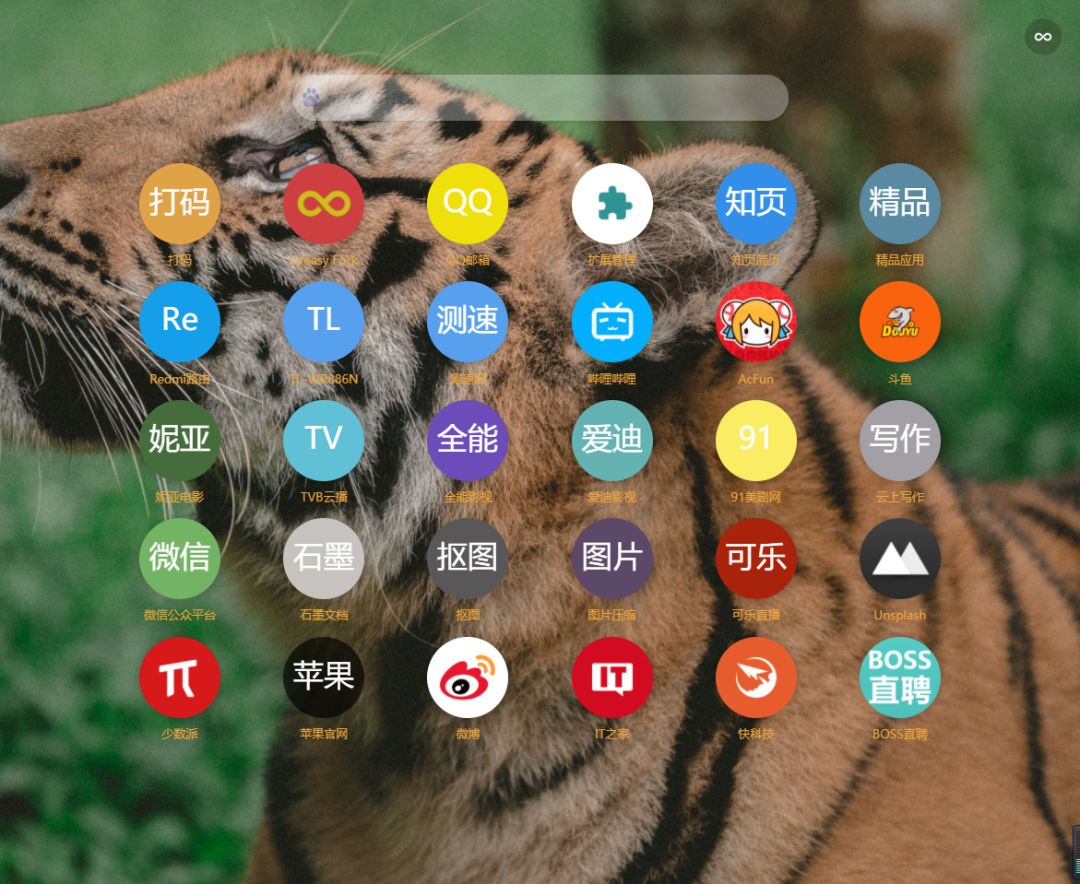Open the TVB云播 shortcut
Image resolution: width=1080 pixels, height=884 pixels.
(x=323, y=440)
